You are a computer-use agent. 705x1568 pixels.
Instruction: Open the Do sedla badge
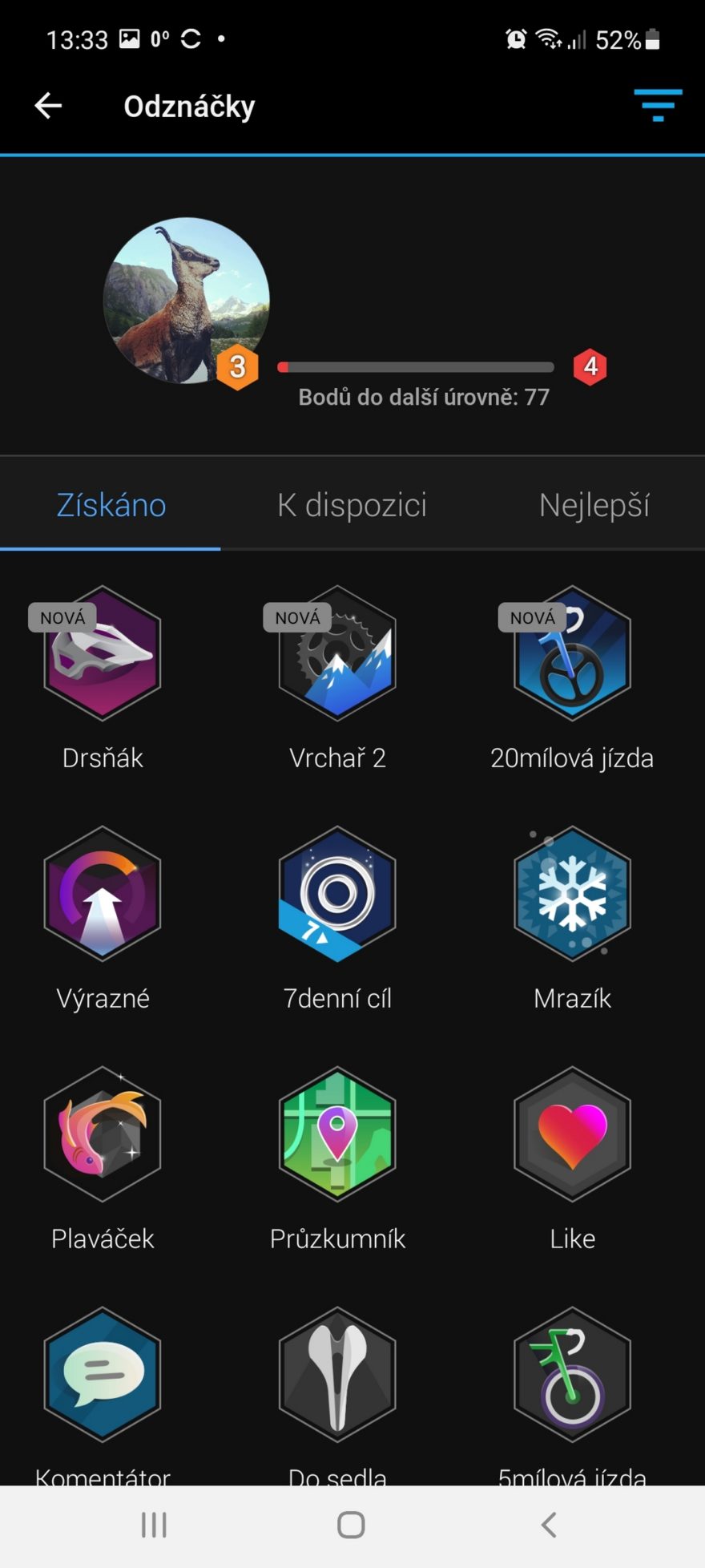point(337,1375)
